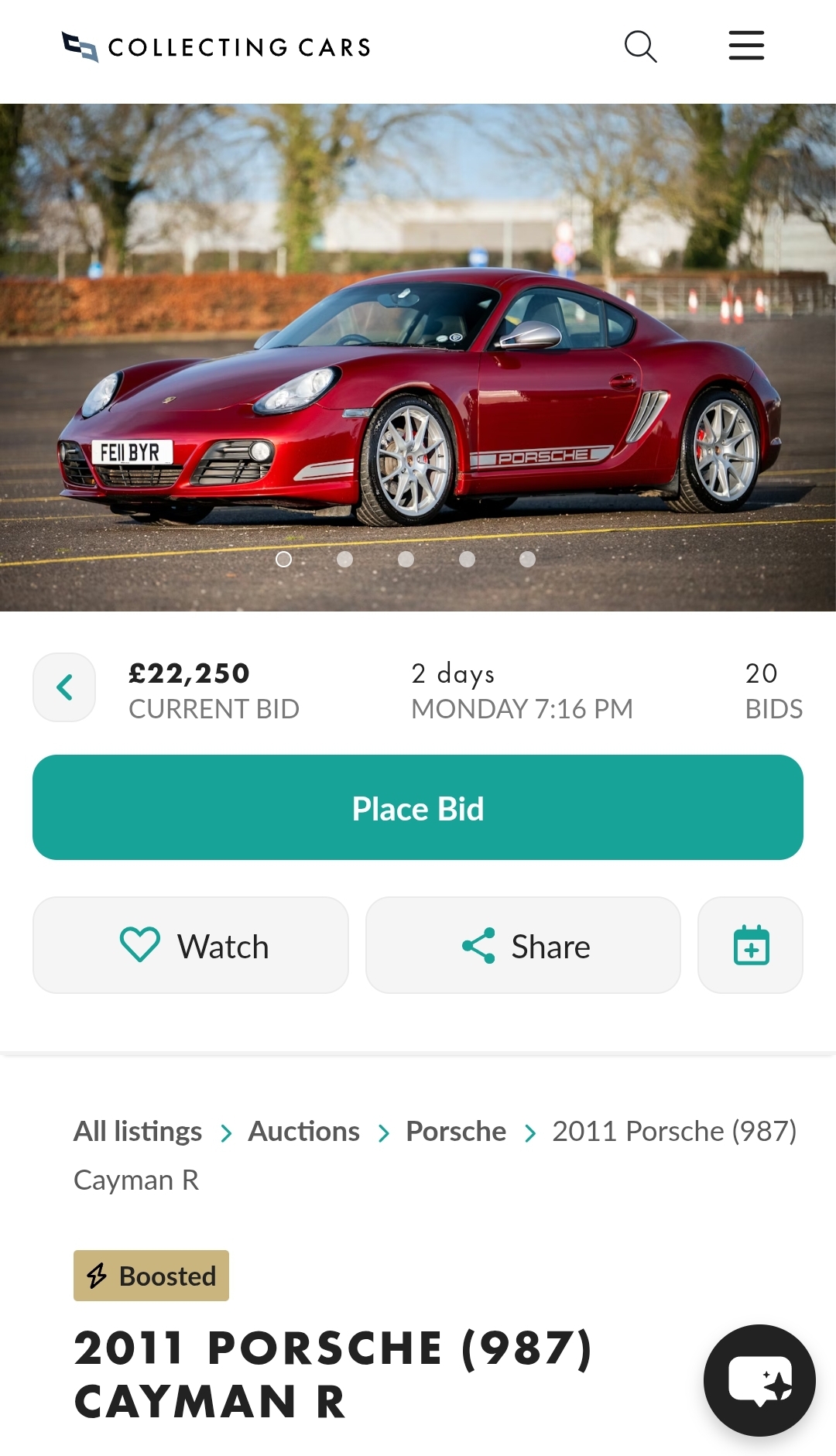836x1456 pixels.
Task: Open the Porsche breadcrumb link
Action: [456, 1132]
